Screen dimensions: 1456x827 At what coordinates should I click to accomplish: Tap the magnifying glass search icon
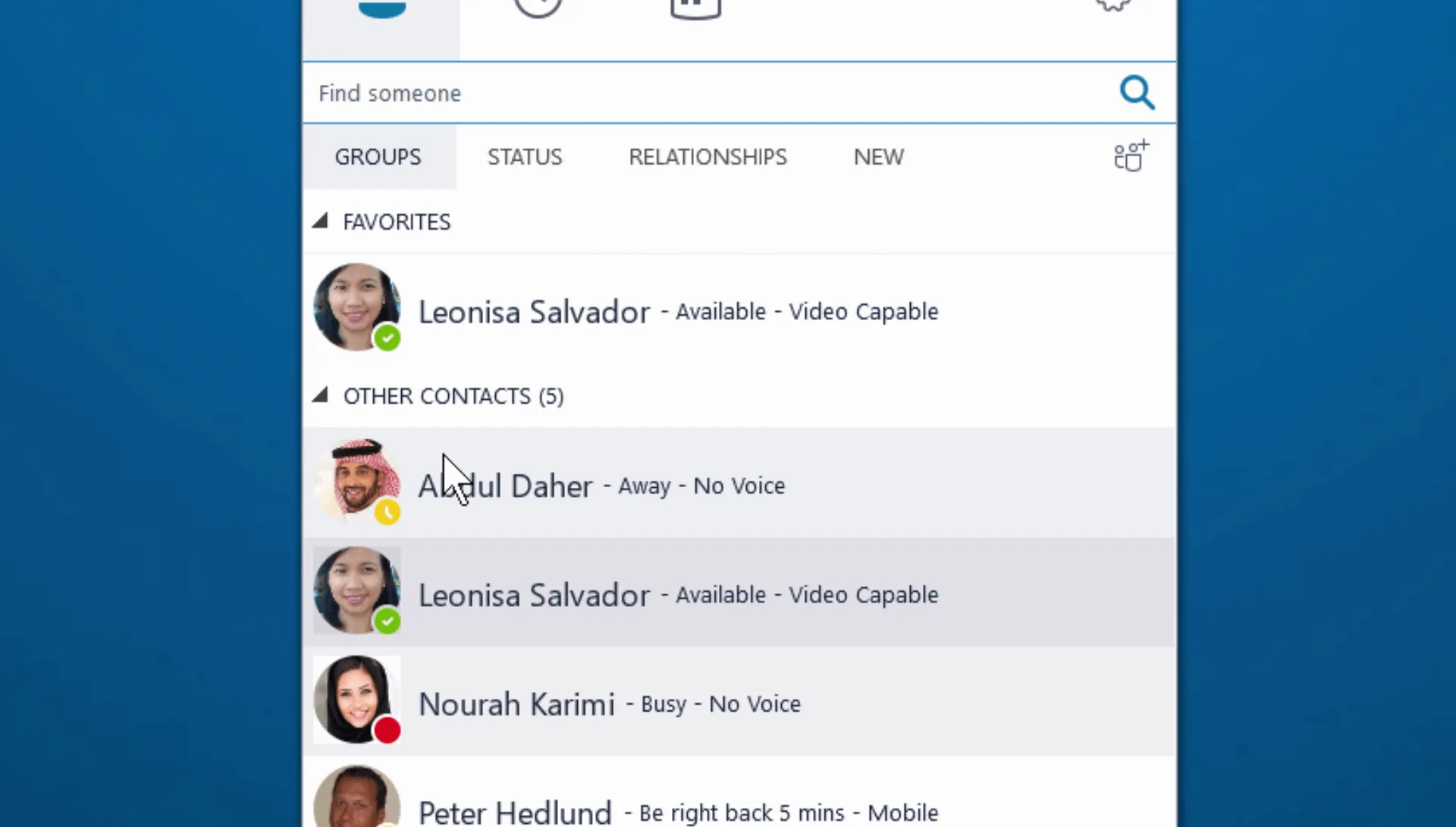(x=1137, y=93)
